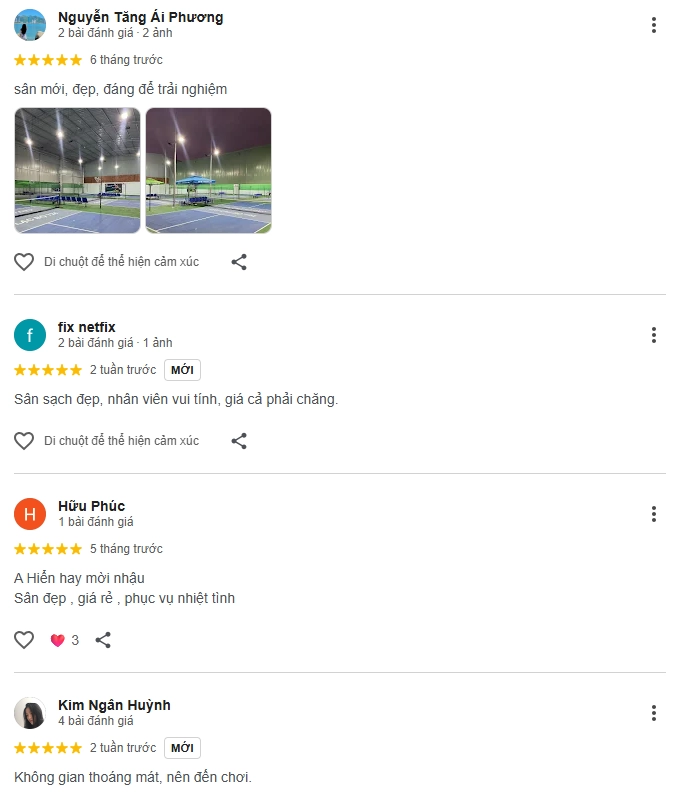This screenshot has height=792, width=673.
Task: Open overflow menu on Hữu Phúc's review
Action: click(x=653, y=514)
